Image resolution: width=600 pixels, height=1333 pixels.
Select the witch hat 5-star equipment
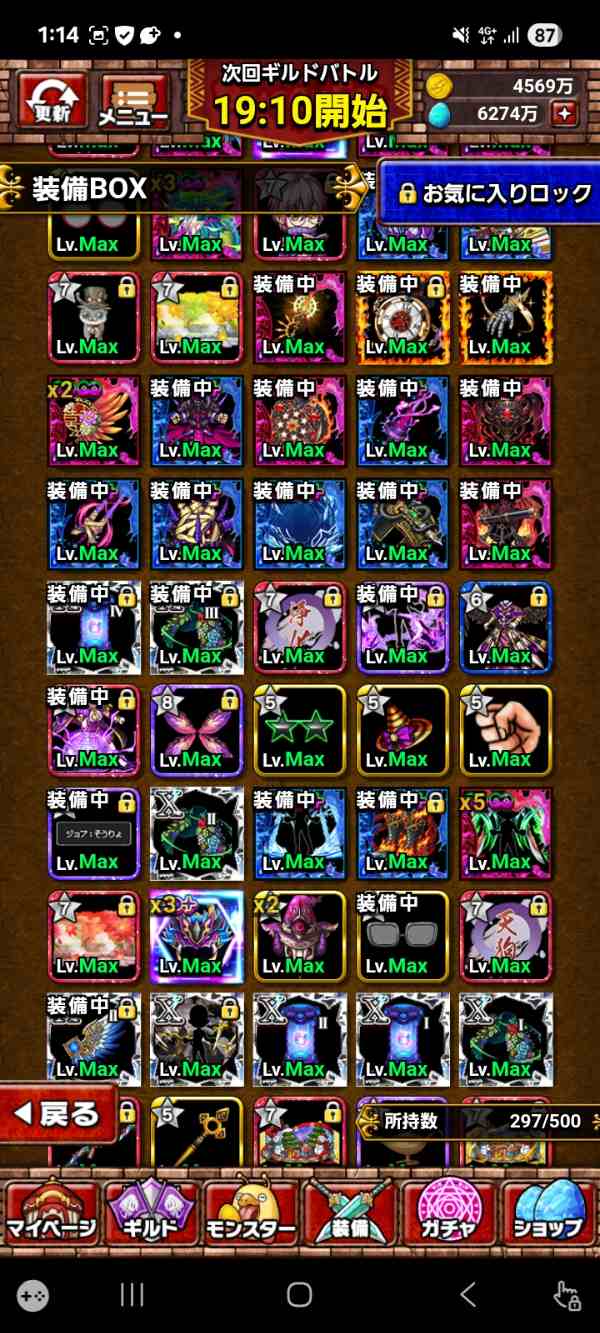coord(404,728)
